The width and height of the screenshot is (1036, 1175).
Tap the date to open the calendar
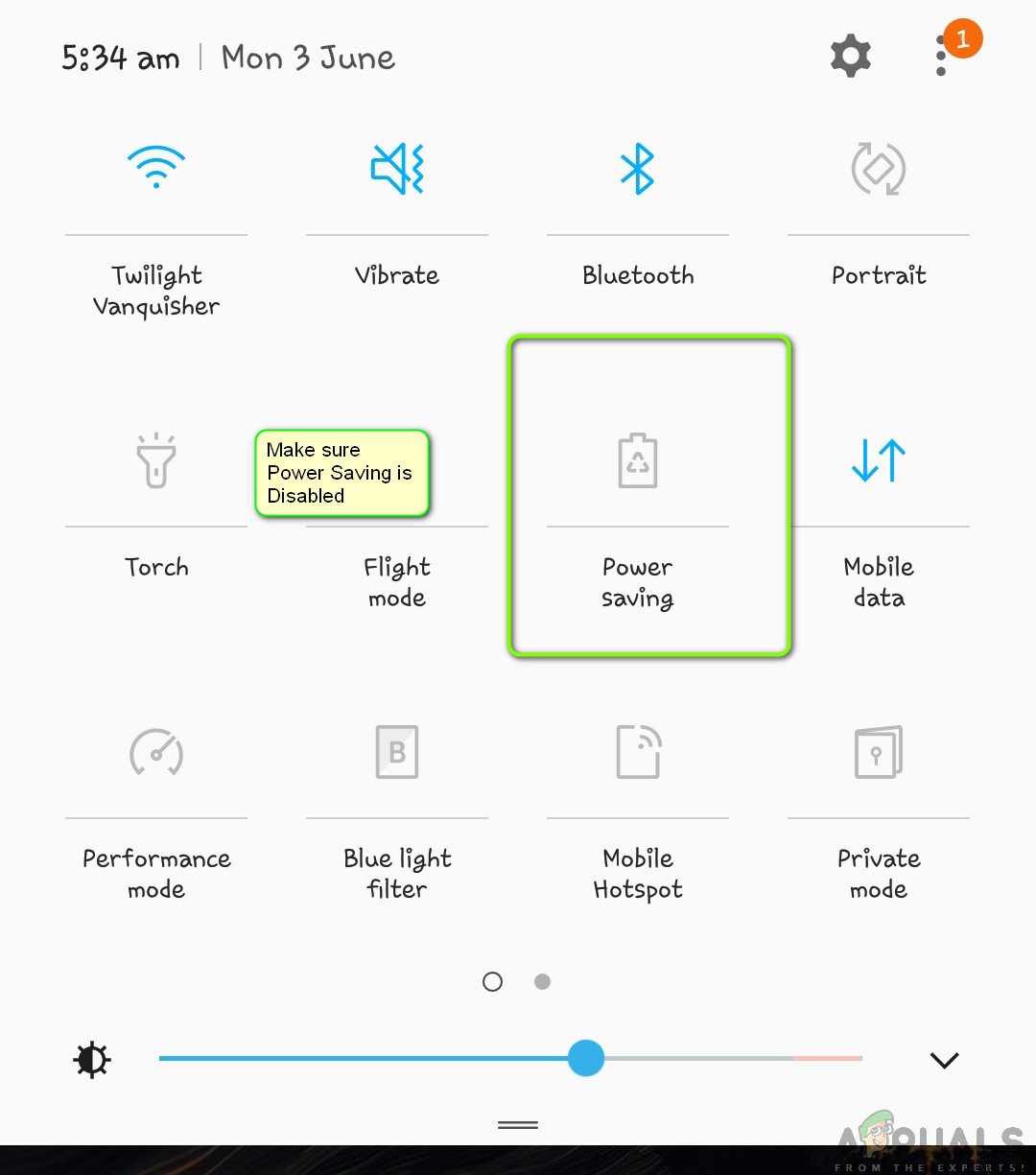pos(308,58)
